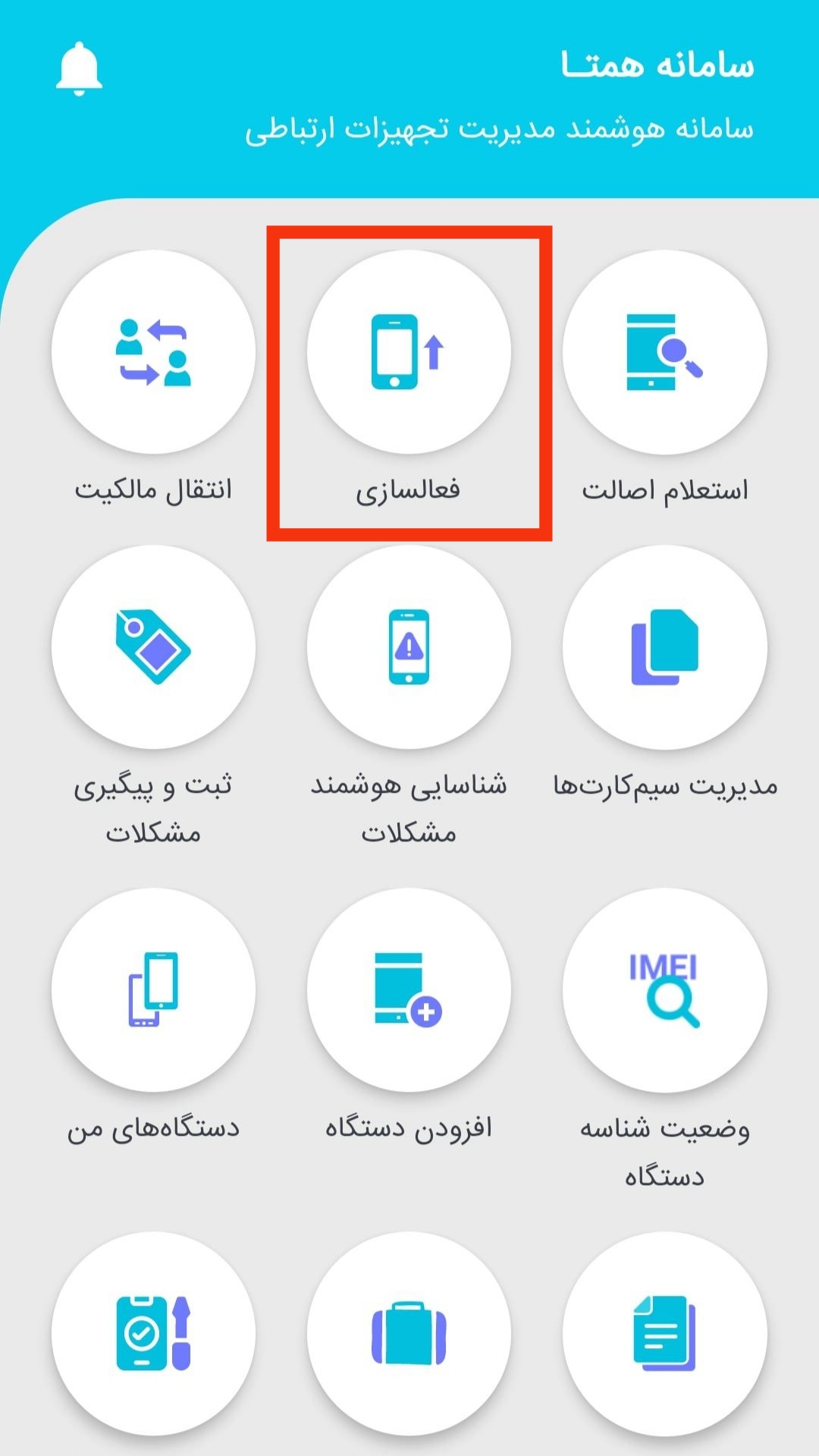Viewport: 819px width, 1456px height.
Task: Open the phone checkmark and tool item
Action: tap(153, 1333)
